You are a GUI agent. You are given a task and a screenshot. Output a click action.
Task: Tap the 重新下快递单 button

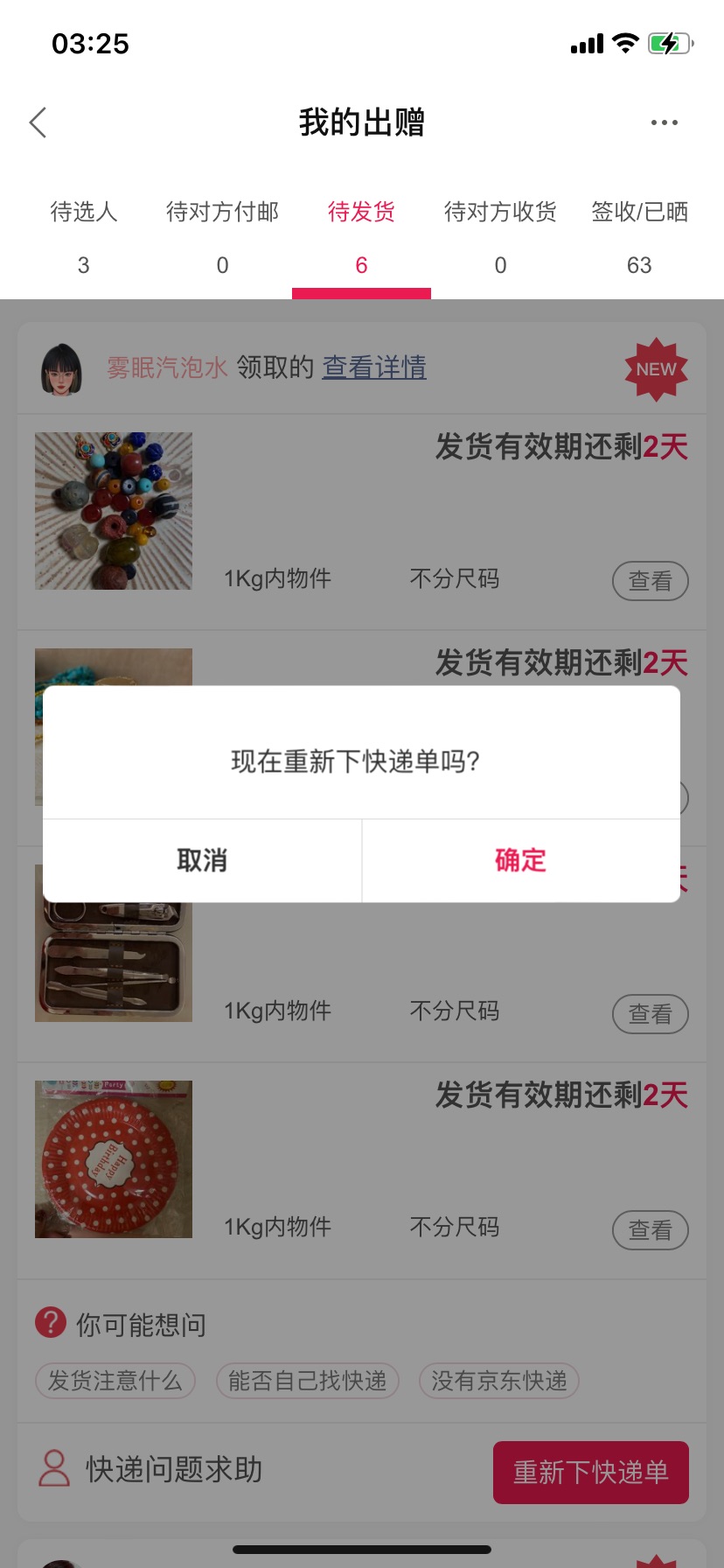pos(591,1473)
